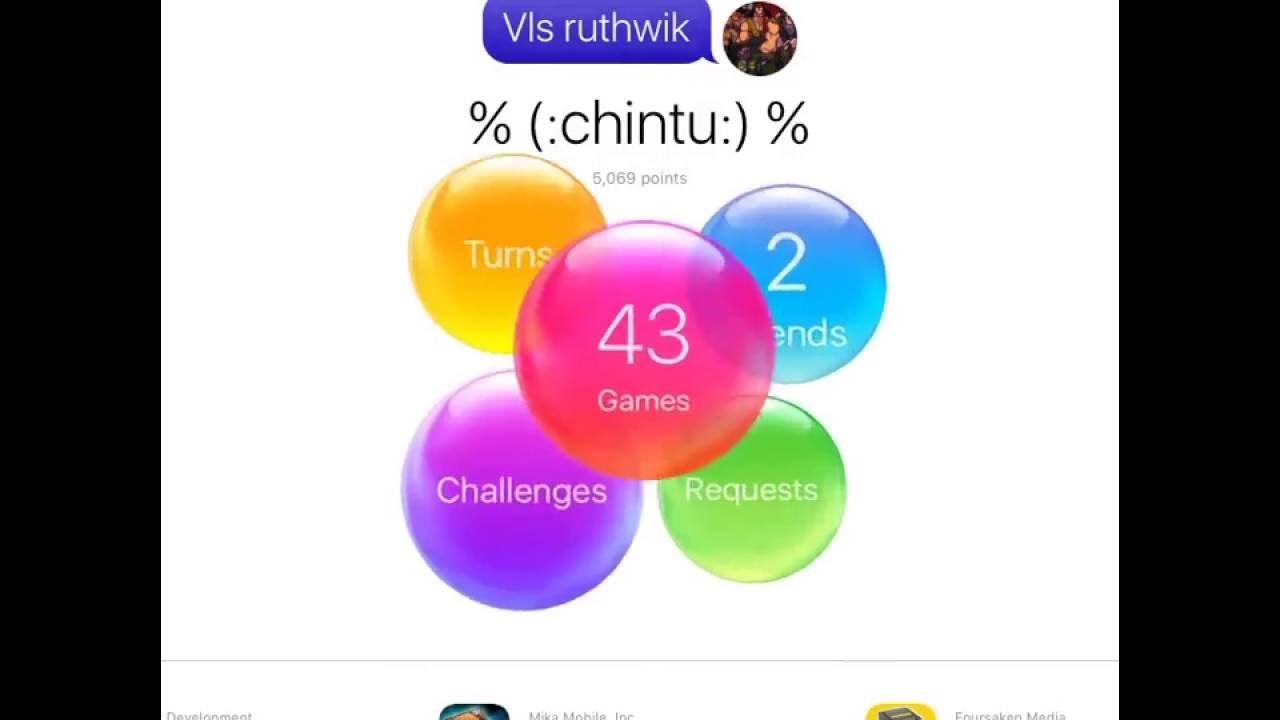Open the Foursaken Media game recommendation
This screenshot has height=720, width=1280.
(x=901, y=712)
